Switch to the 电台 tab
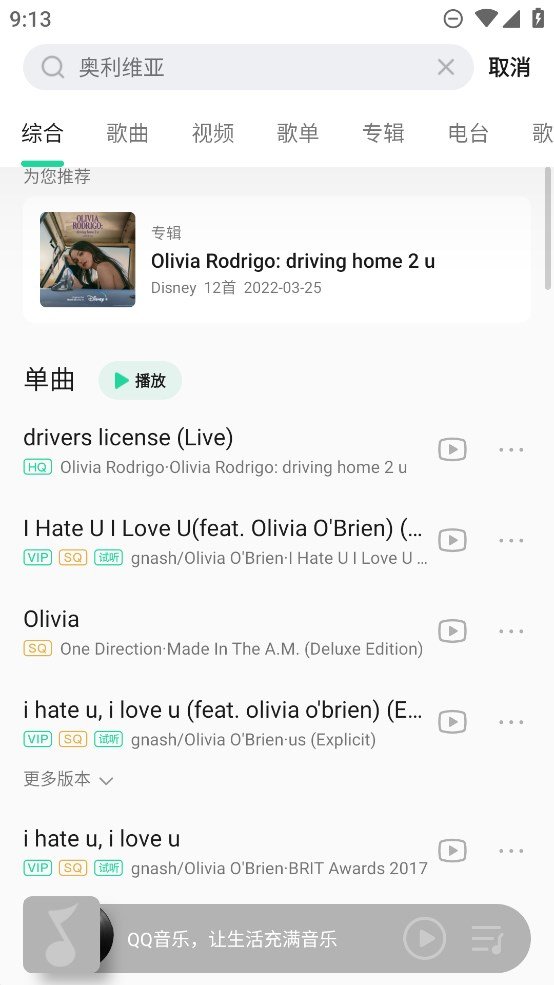Image resolution: width=554 pixels, height=985 pixels. (x=469, y=133)
